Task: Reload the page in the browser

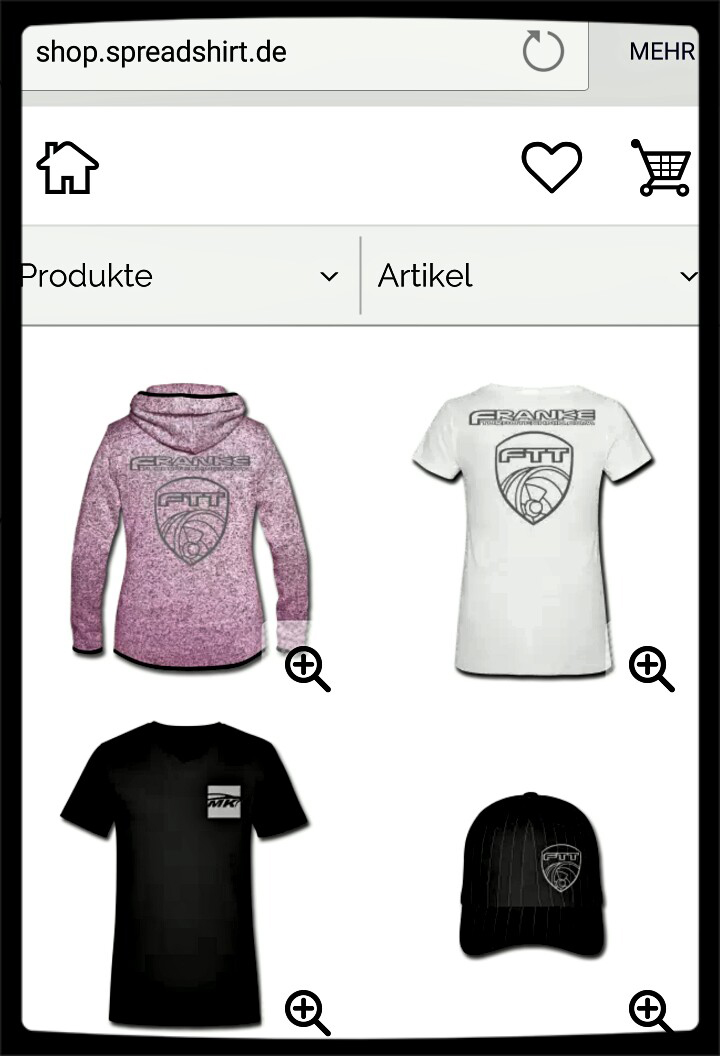Action: point(543,51)
